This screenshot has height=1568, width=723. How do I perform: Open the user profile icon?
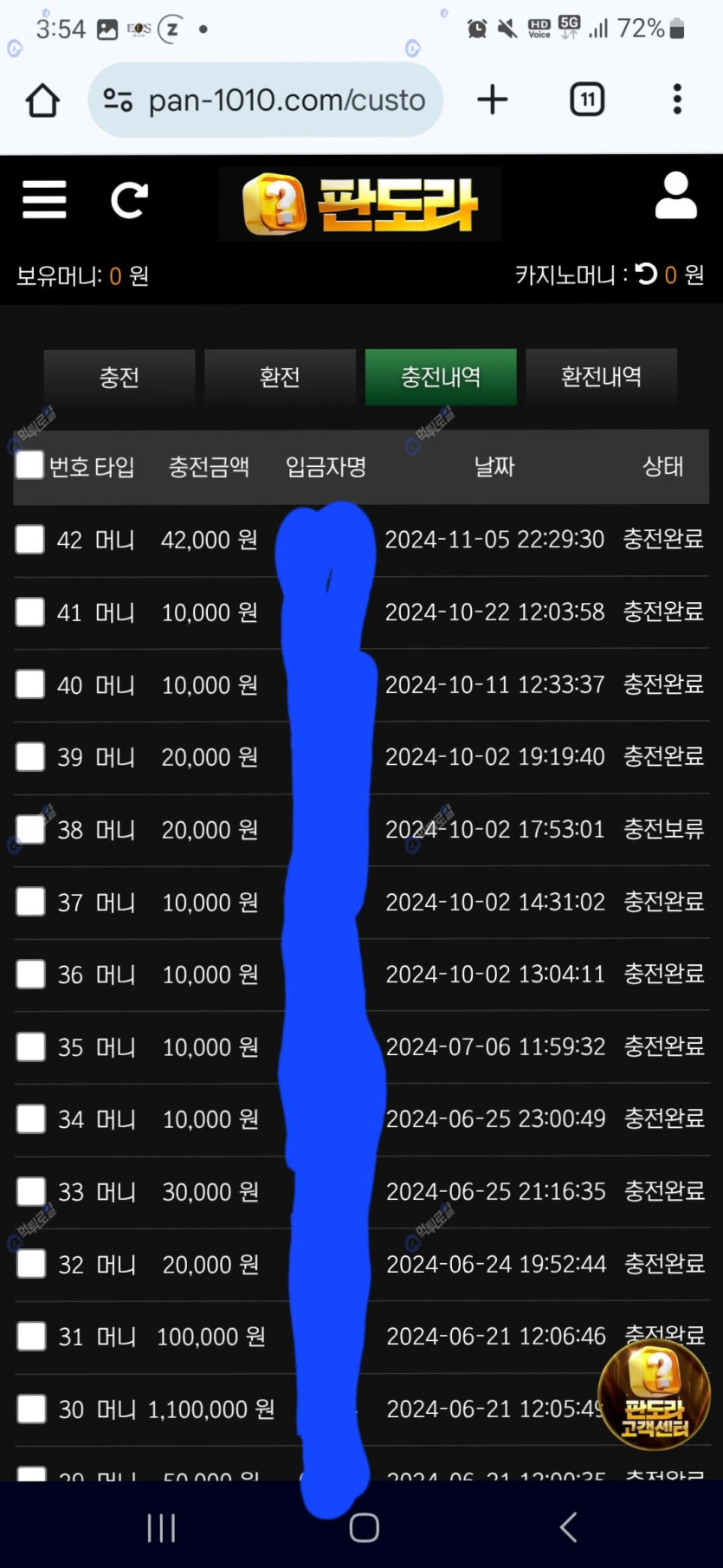[x=675, y=196]
